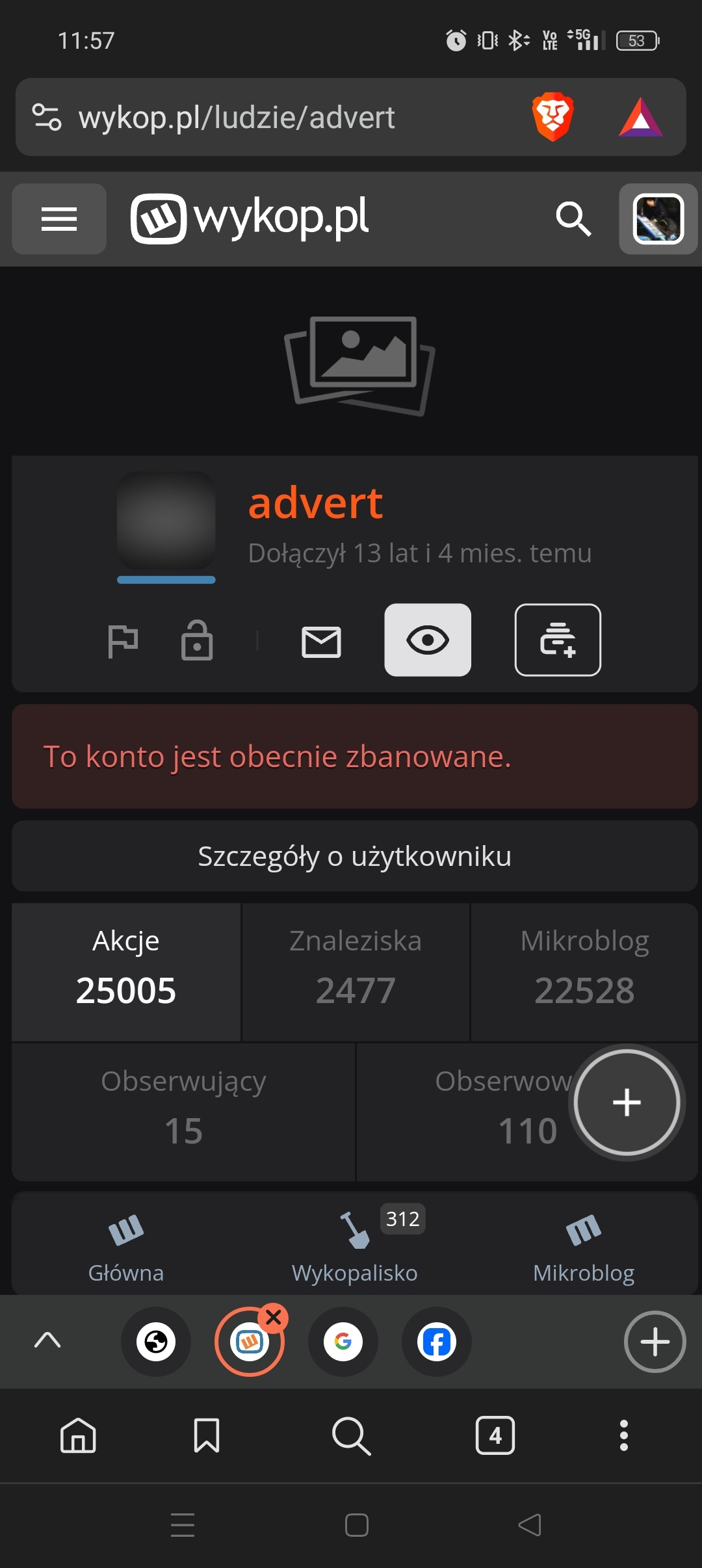The image size is (702, 1568).
Task: Switch to Mikroblog bottom navigation
Action: click(x=583, y=1247)
